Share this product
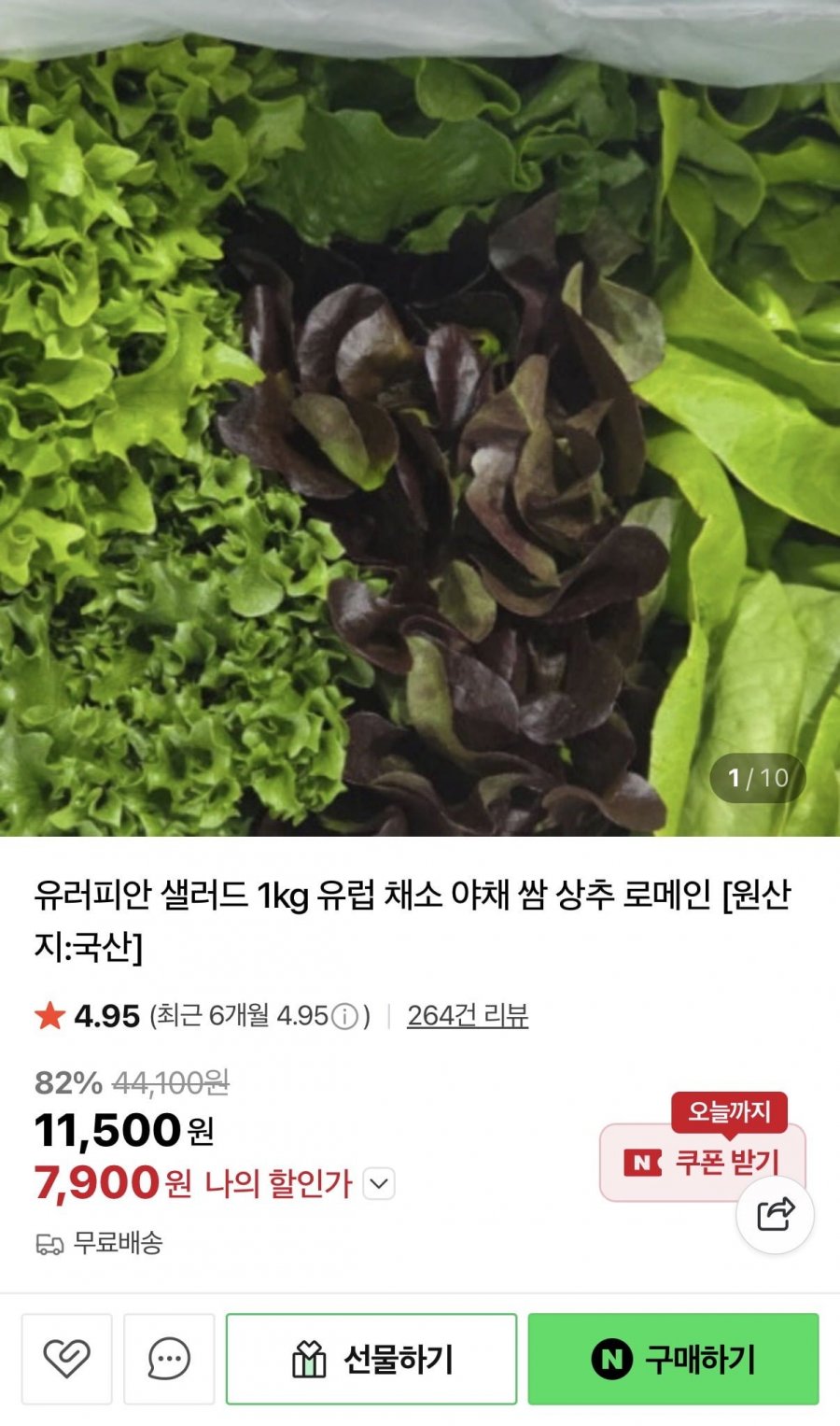Image resolution: width=840 pixels, height=1426 pixels. pos(776,1214)
